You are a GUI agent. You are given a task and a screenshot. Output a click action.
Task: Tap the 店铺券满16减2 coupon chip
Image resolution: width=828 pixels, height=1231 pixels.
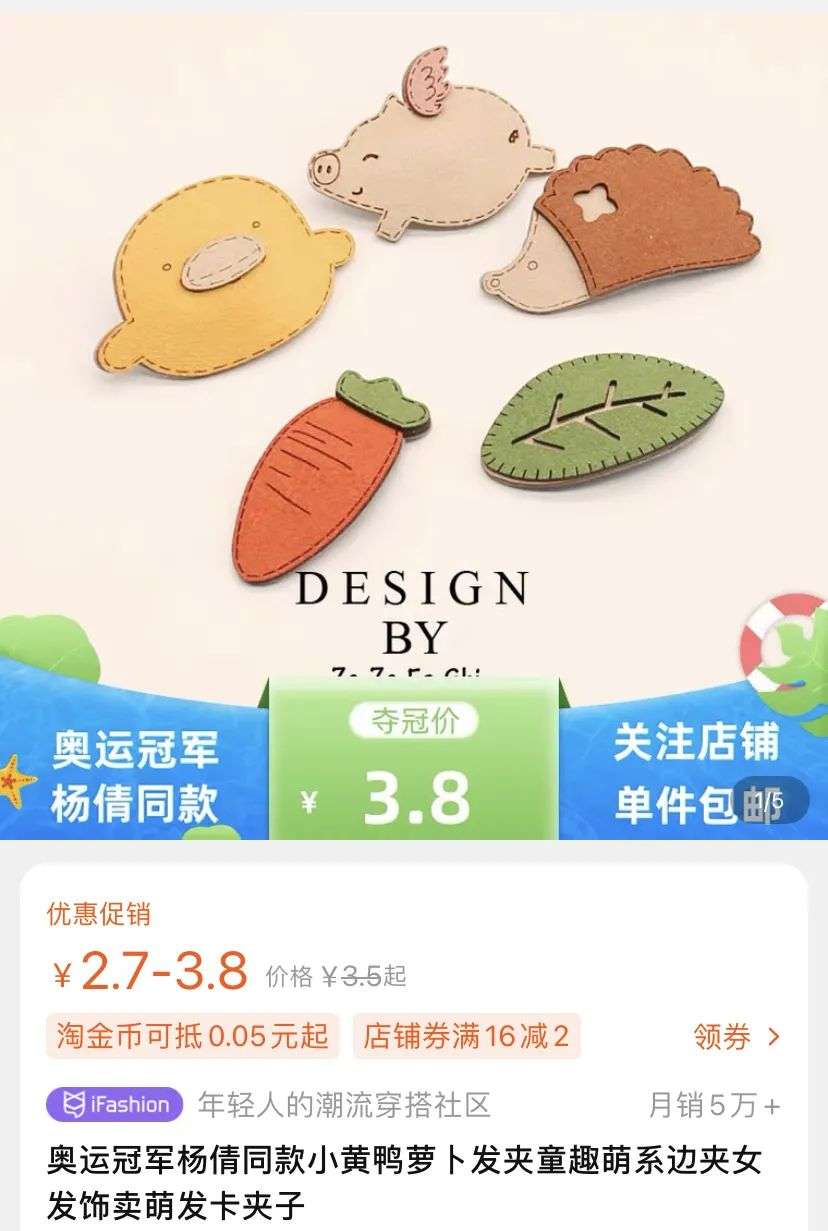(x=466, y=1037)
